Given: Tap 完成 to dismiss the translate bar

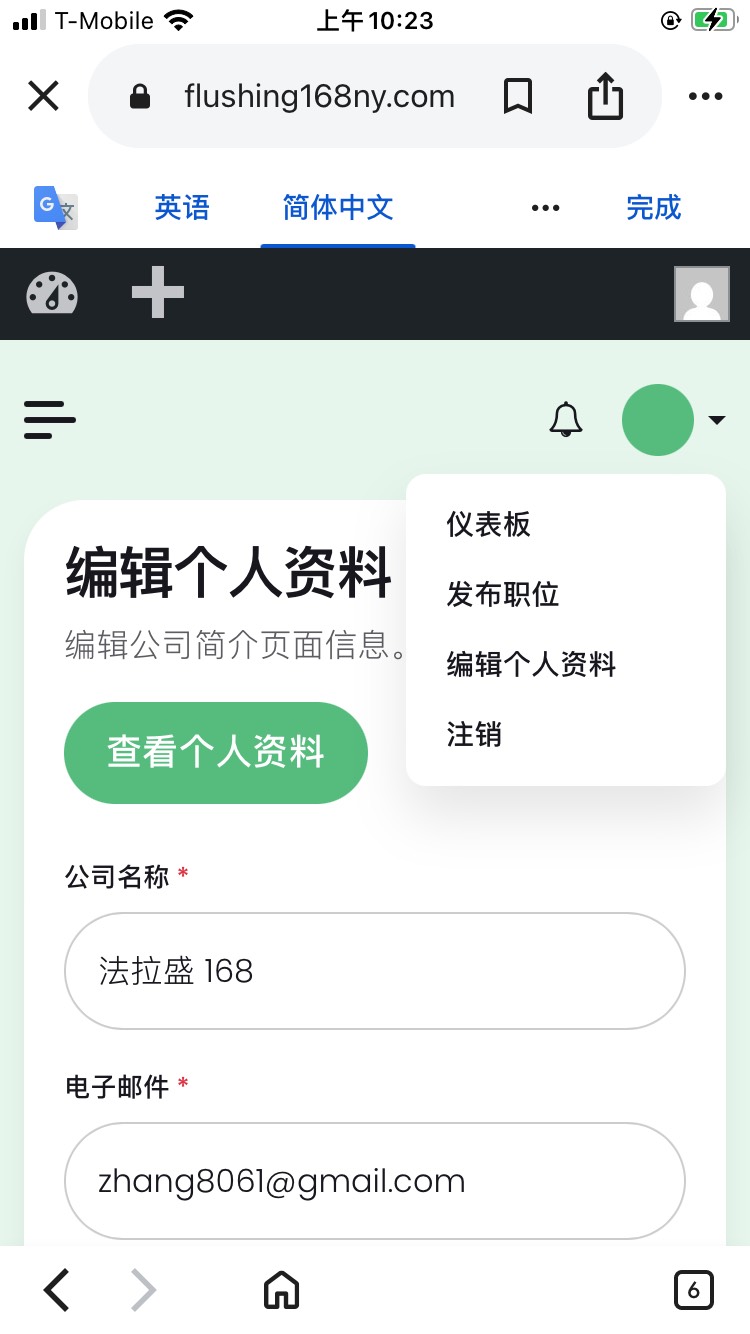Looking at the screenshot, I should pyautogui.click(x=653, y=208).
